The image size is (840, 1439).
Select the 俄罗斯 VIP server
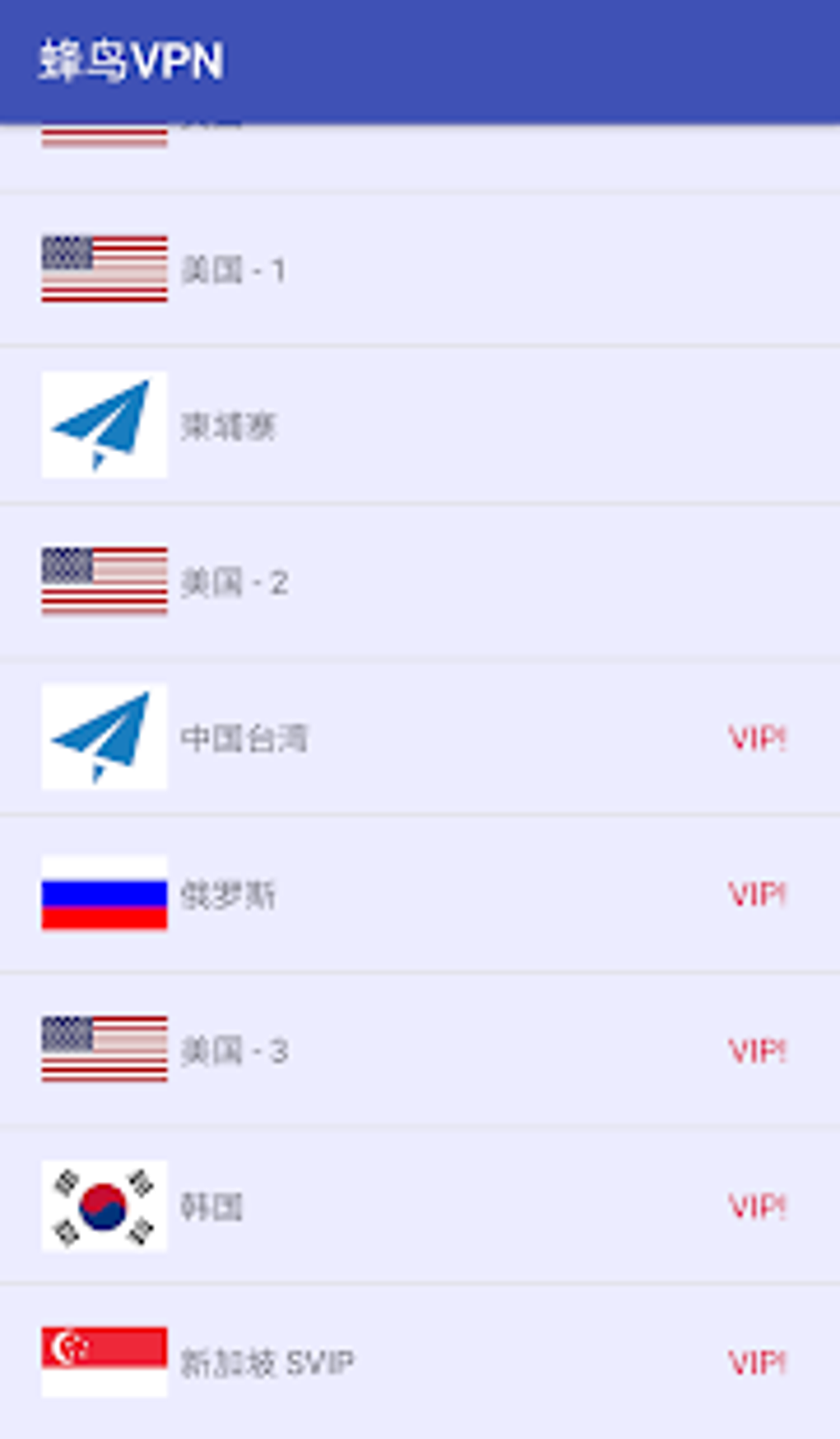pos(420,894)
